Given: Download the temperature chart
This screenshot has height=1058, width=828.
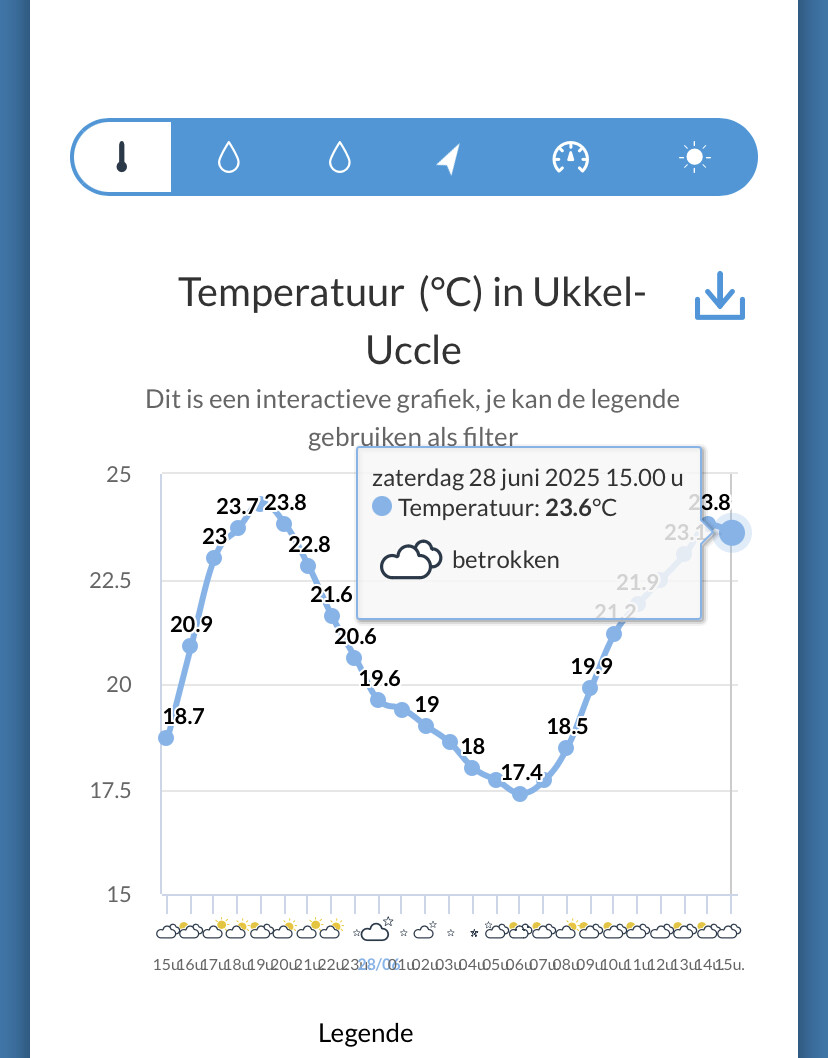Looking at the screenshot, I should (x=720, y=294).
